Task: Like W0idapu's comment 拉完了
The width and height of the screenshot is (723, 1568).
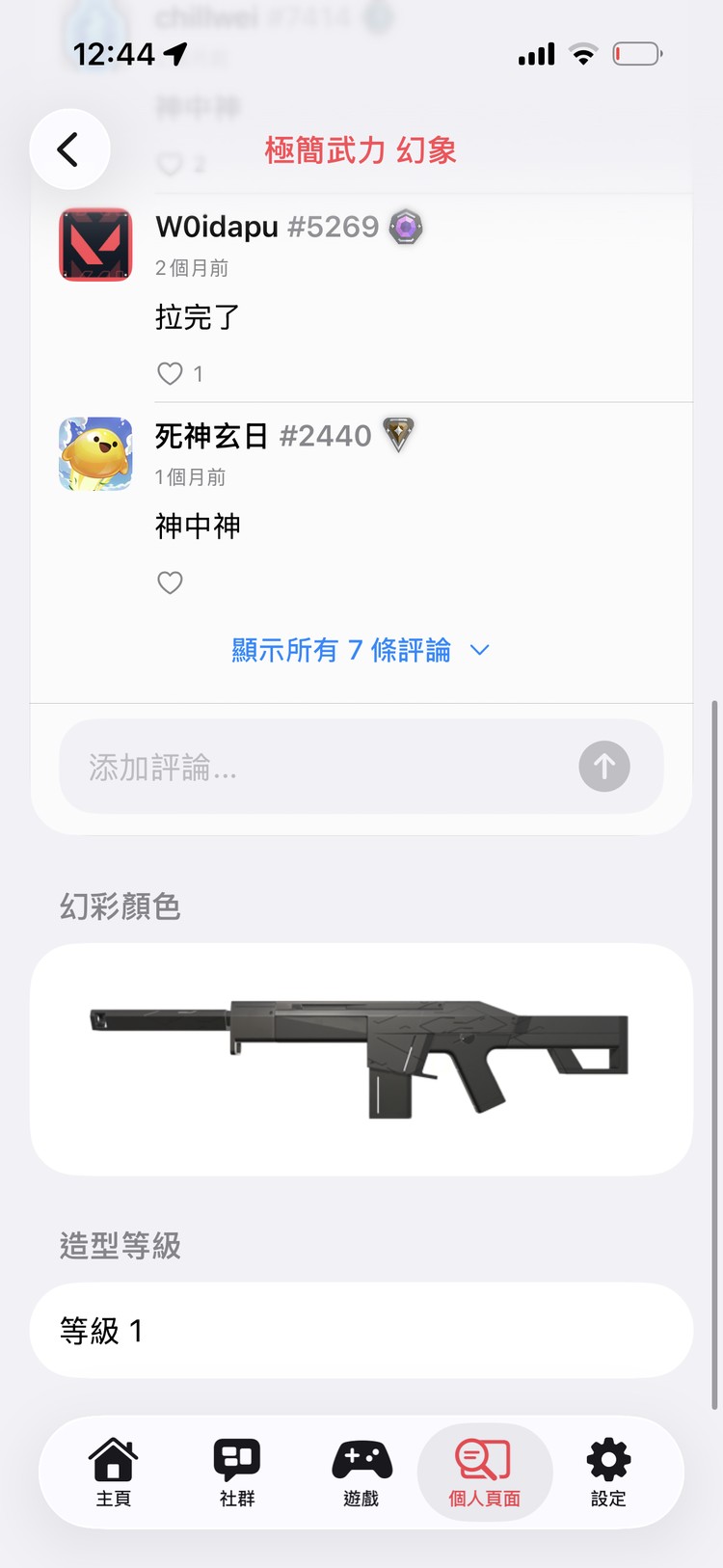Action: [x=171, y=372]
